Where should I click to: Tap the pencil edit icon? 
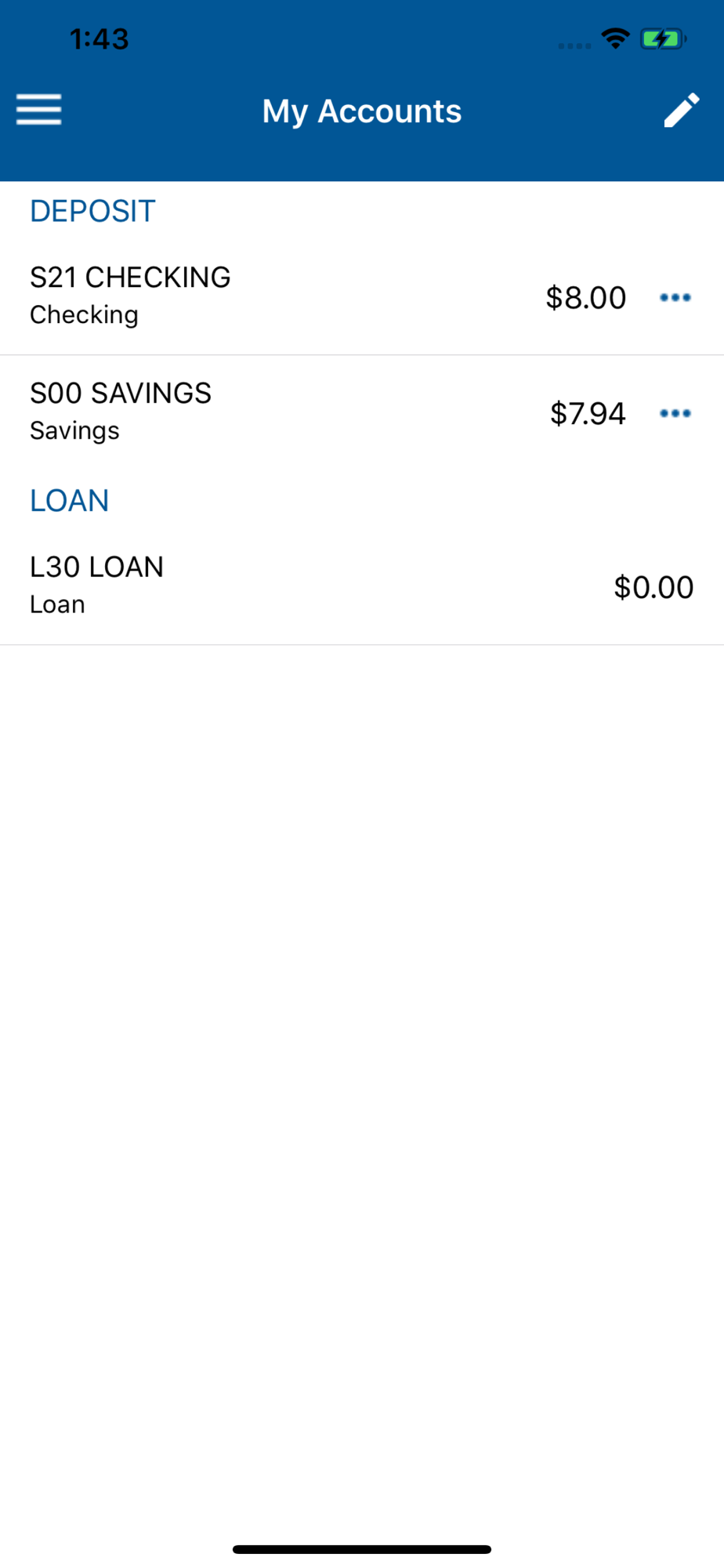682,110
